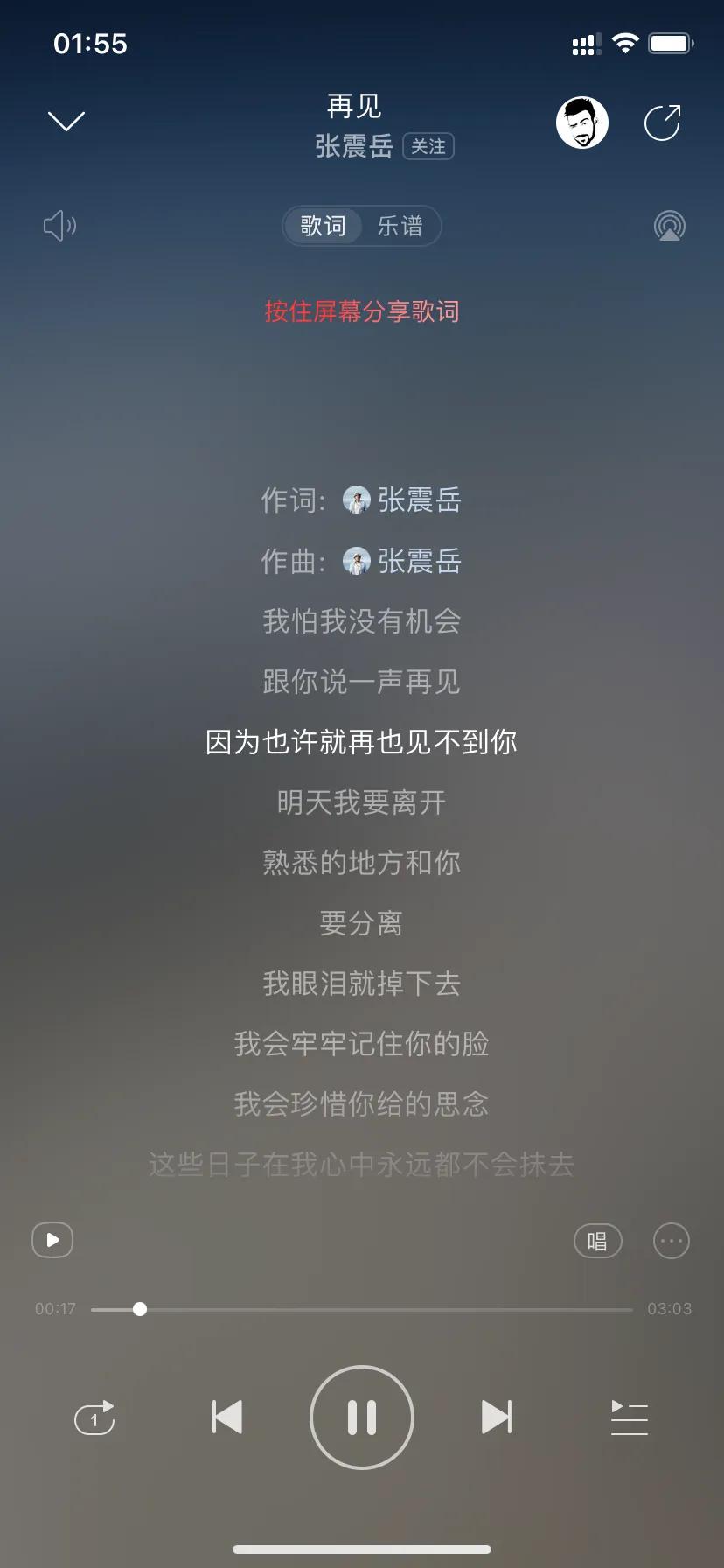Open the artist avatar in the top bar
The height and width of the screenshot is (1568, 724).
pyautogui.click(x=581, y=122)
